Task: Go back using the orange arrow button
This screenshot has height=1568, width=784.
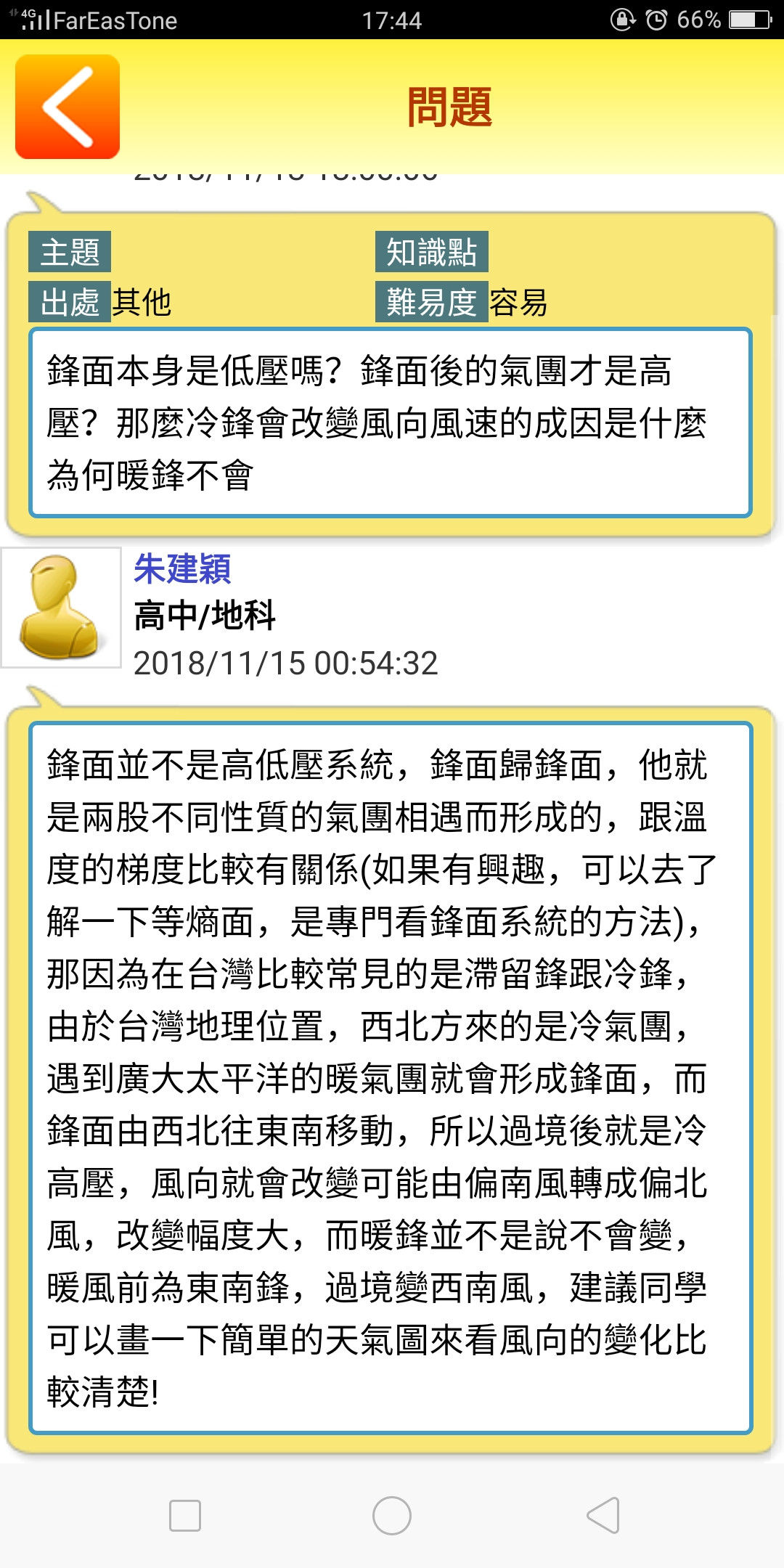Action: coord(68,107)
